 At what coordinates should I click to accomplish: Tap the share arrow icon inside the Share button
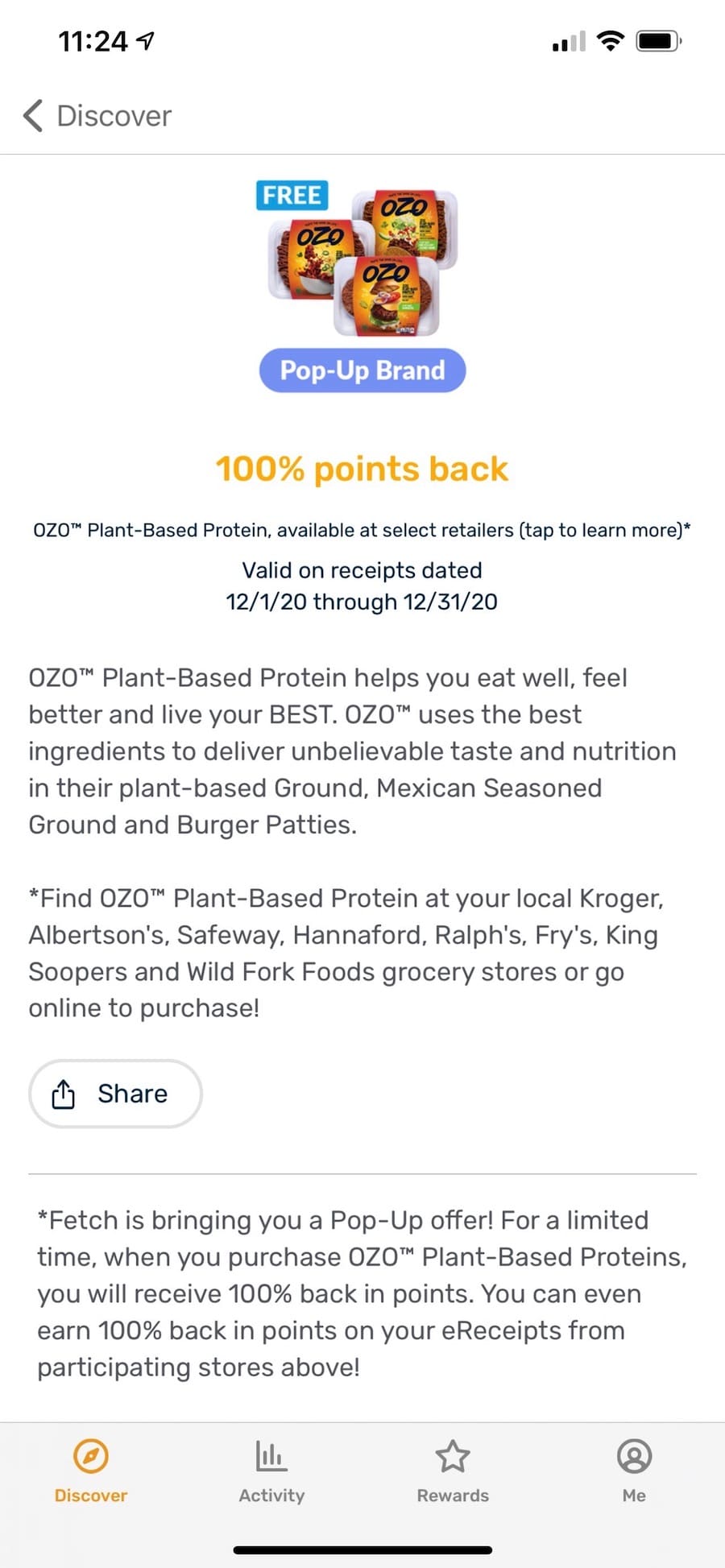coord(64,1094)
